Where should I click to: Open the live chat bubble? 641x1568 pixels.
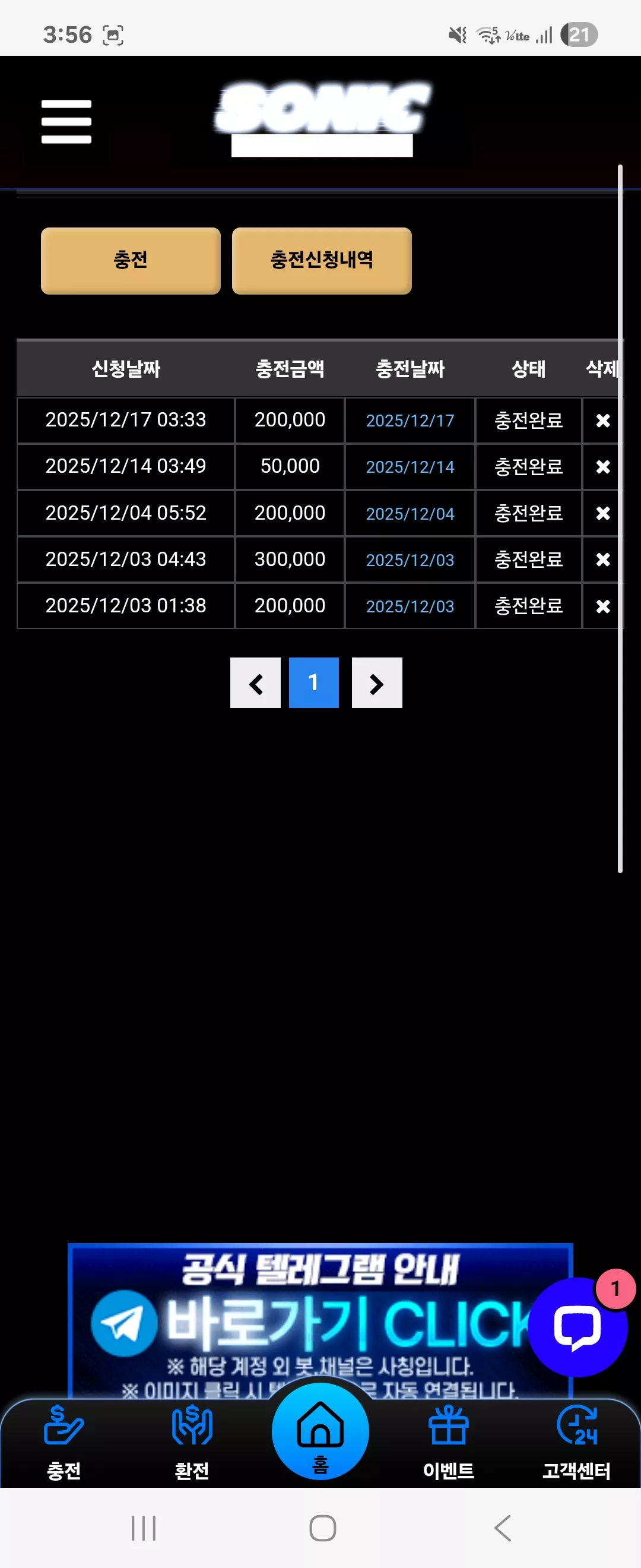577,1327
